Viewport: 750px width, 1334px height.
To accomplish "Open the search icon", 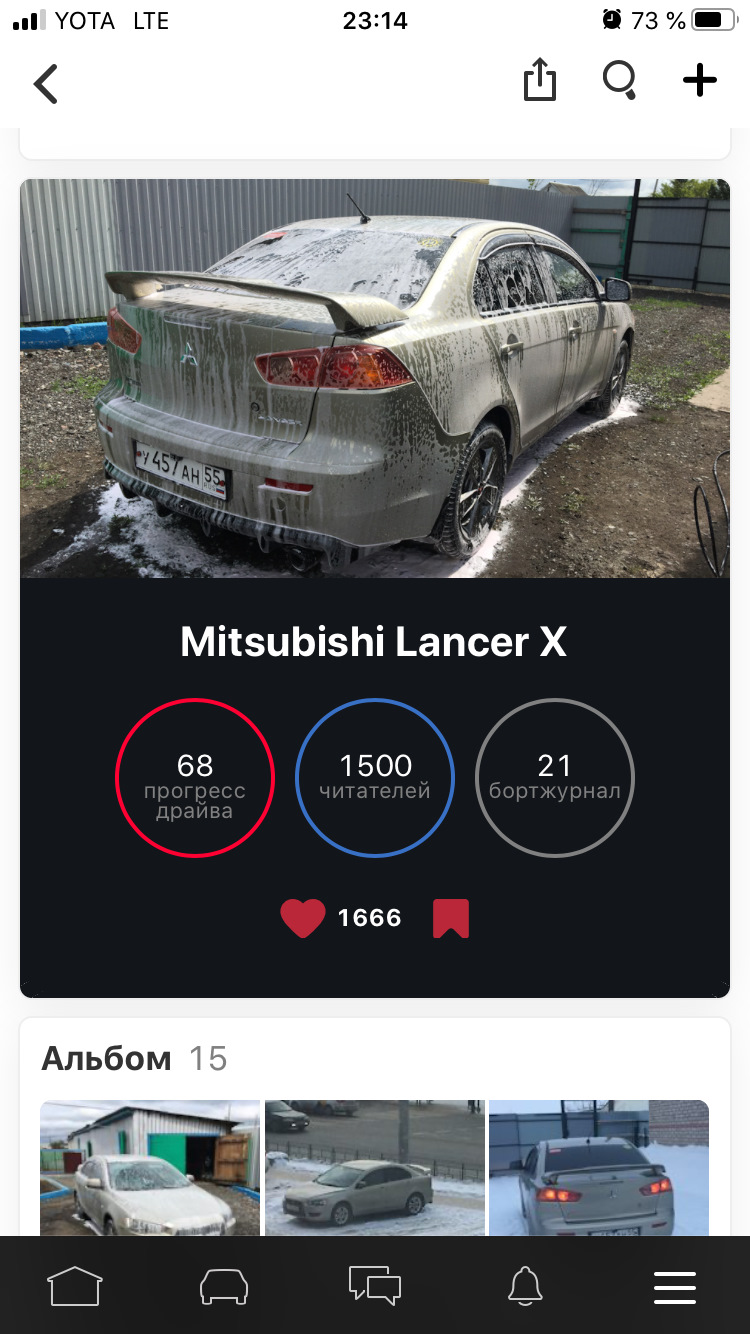I will pos(619,82).
